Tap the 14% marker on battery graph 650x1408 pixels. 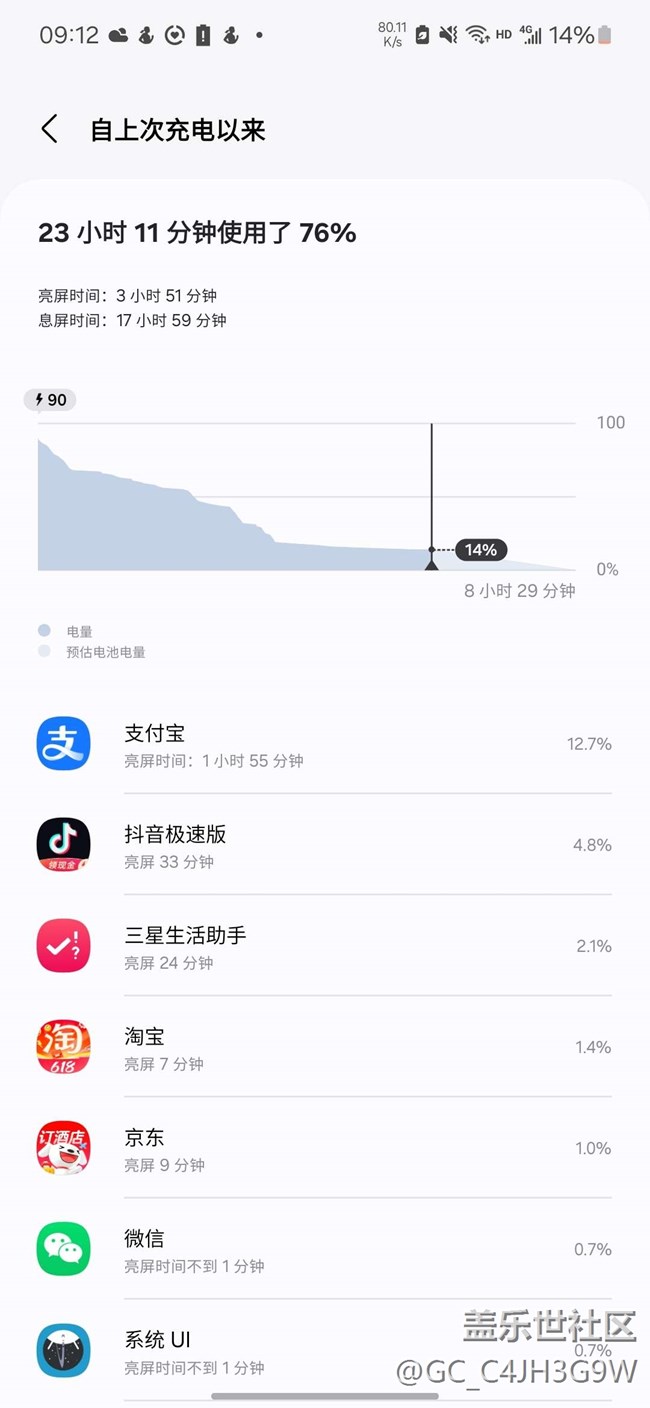[481, 549]
